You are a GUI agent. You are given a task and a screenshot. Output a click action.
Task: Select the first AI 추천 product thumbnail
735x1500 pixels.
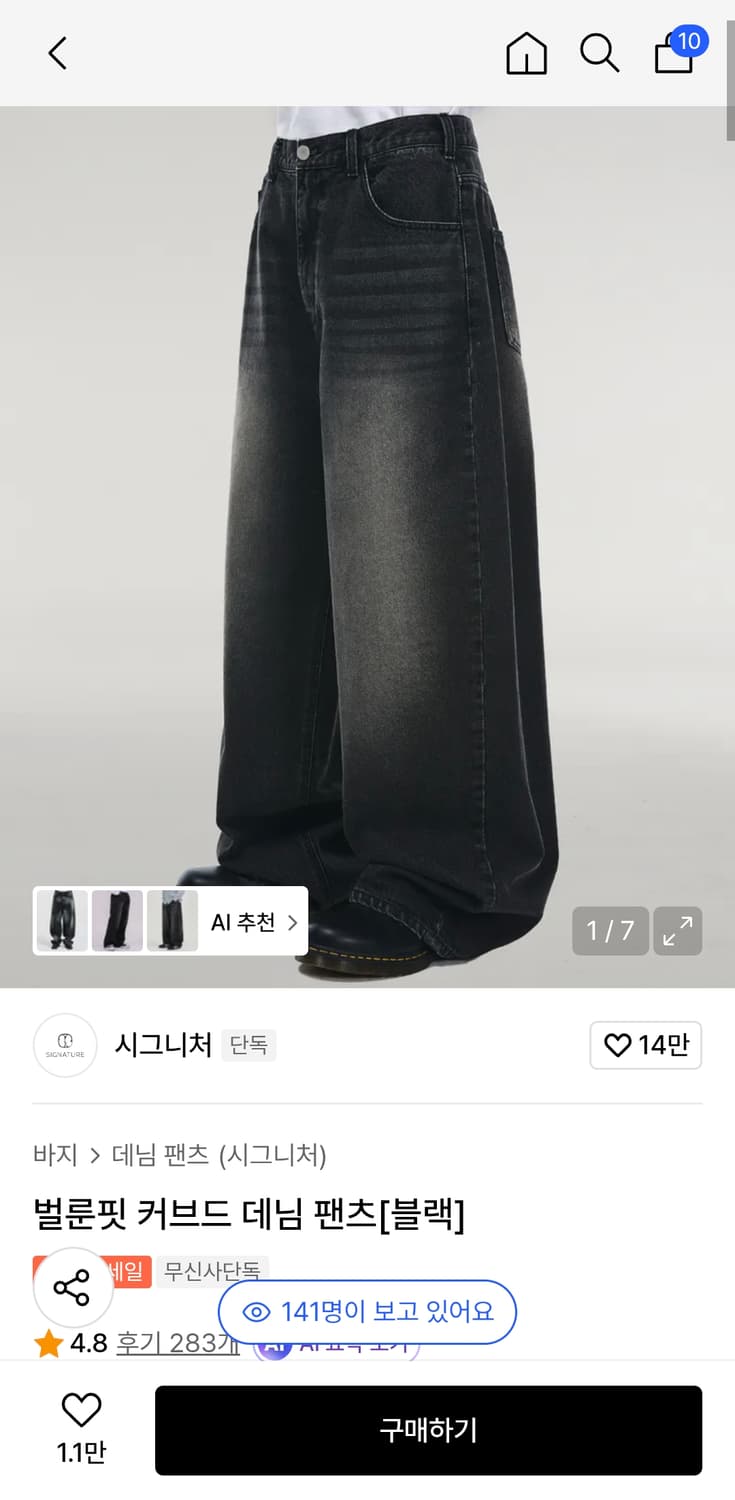point(62,920)
